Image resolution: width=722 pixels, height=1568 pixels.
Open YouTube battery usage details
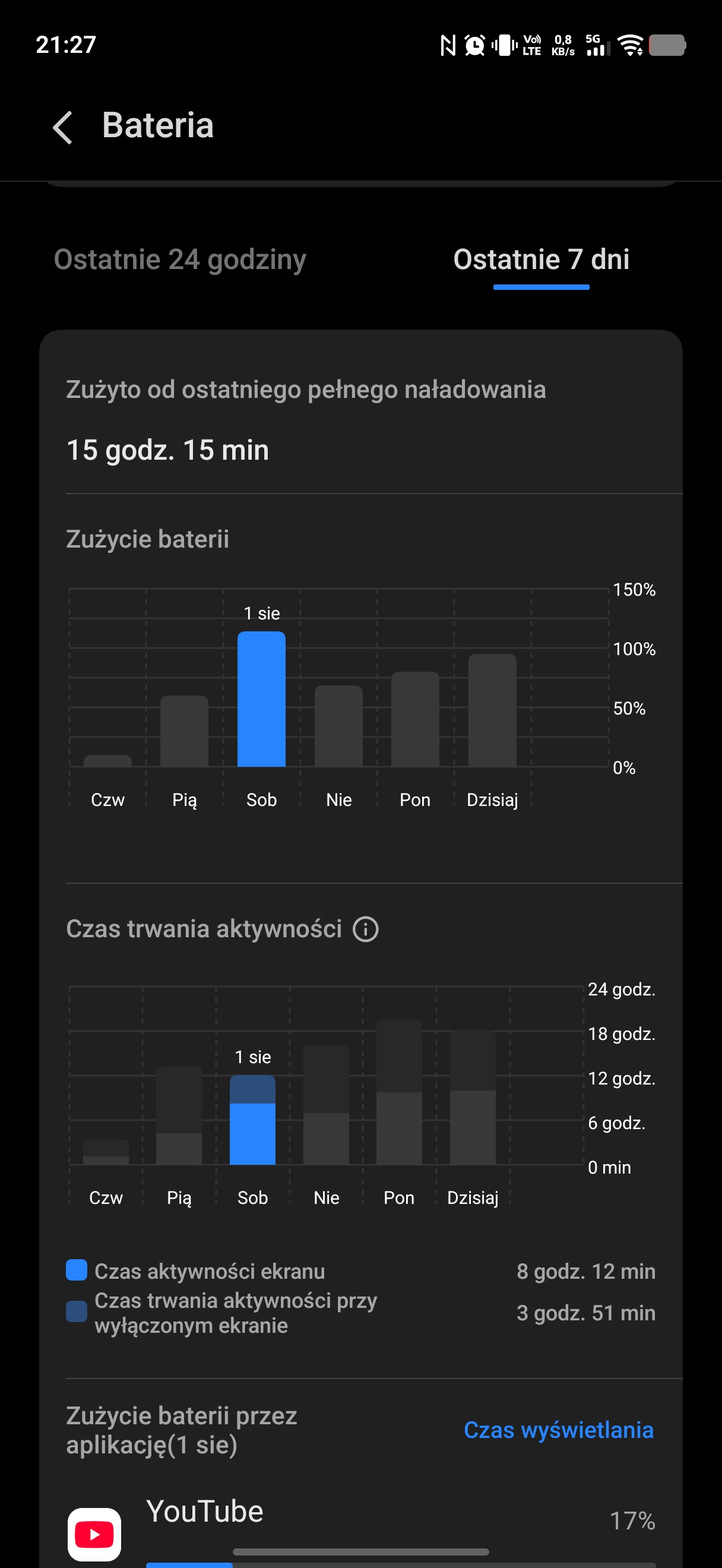tap(360, 1528)
